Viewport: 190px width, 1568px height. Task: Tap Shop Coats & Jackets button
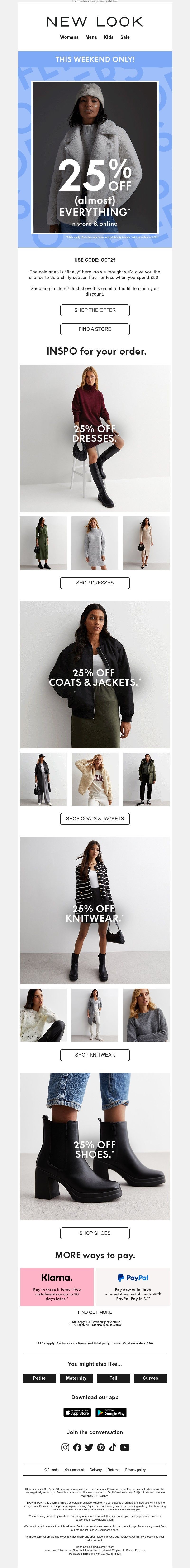(x=95, y=819)
